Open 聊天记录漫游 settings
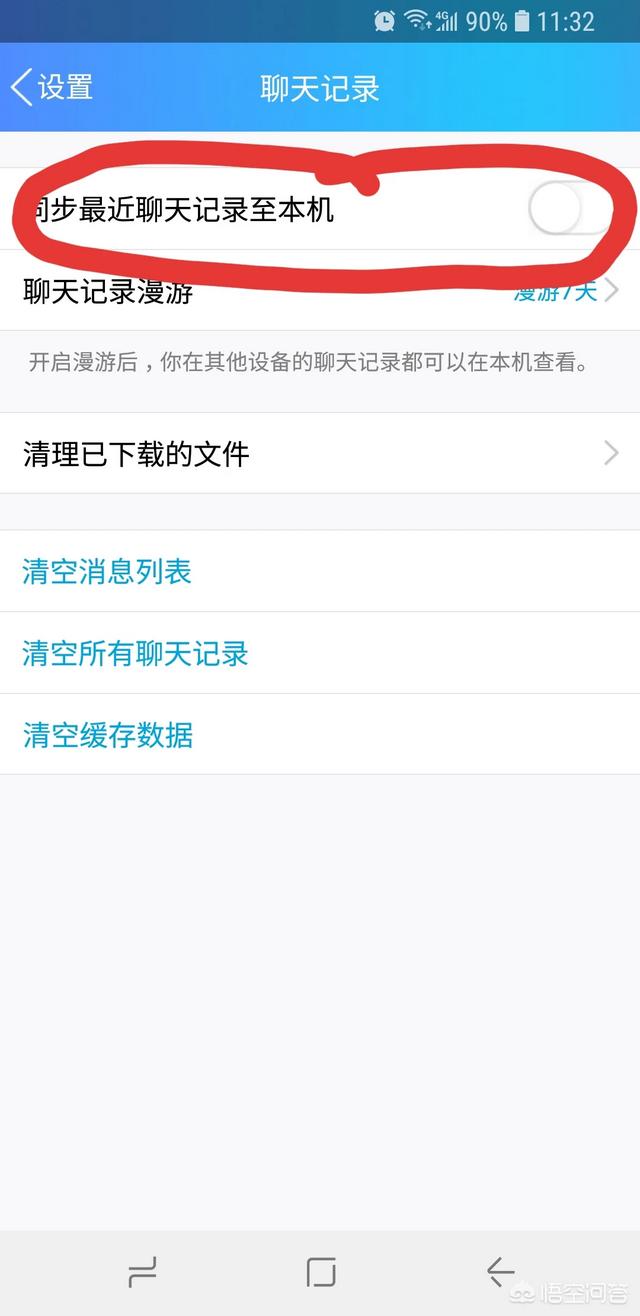 pyautogui.click(x=320, y=292)
